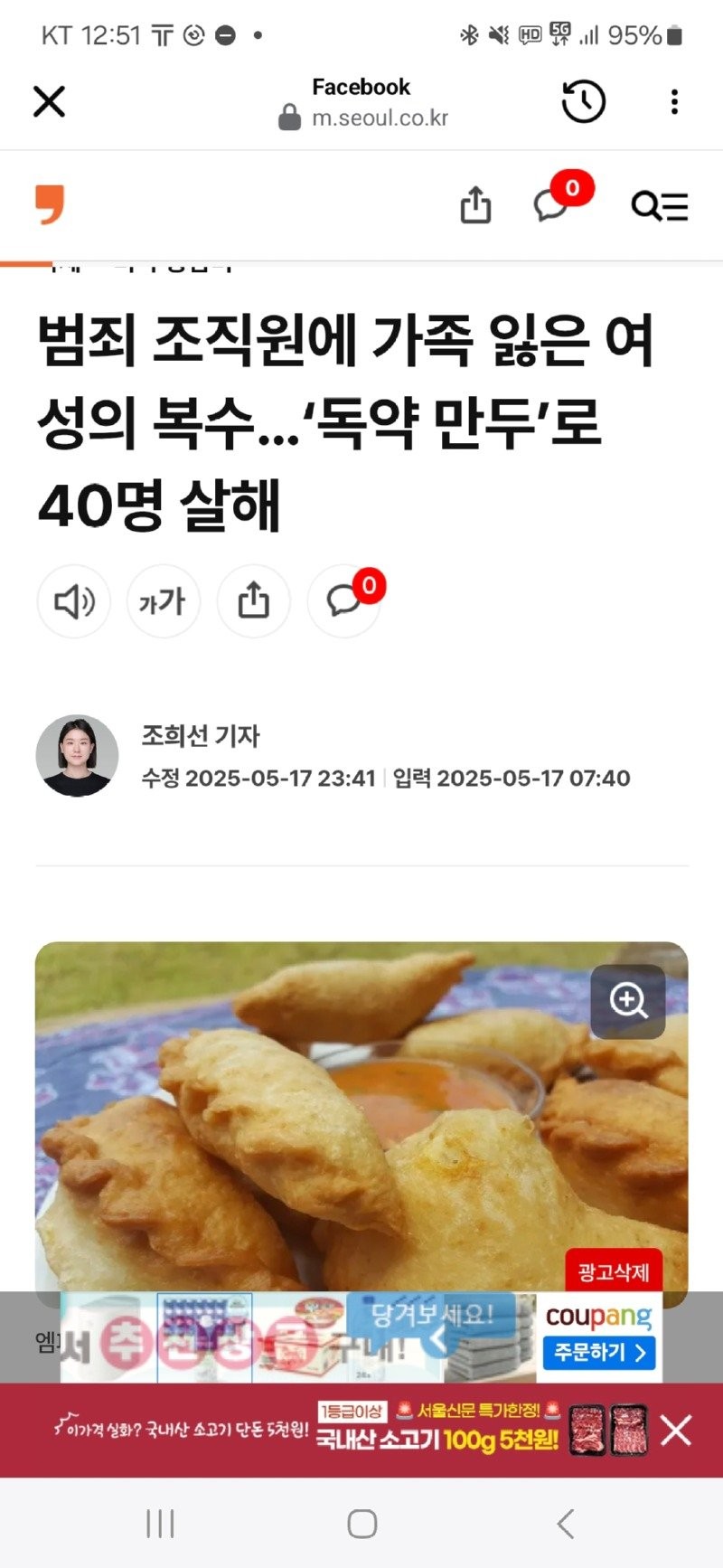
Task: Open reporter 조희선's profile
Action: 78,756
